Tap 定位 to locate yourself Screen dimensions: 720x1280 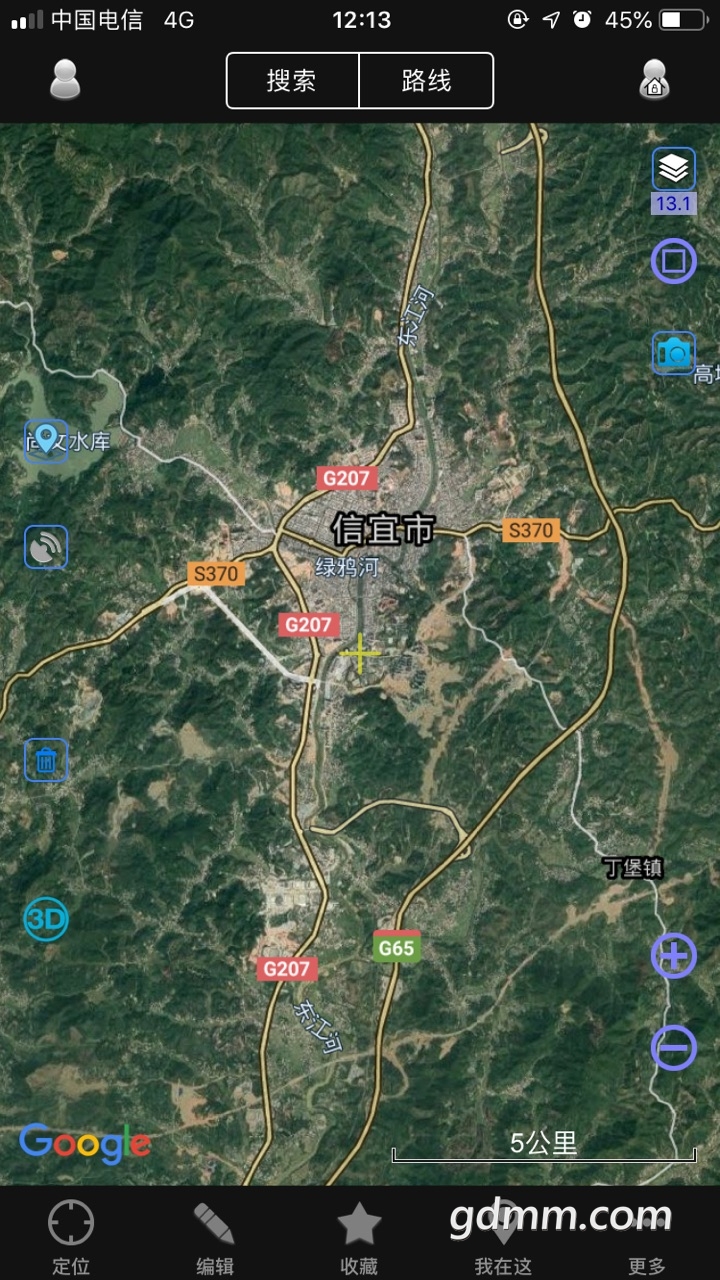[71, 1237]
